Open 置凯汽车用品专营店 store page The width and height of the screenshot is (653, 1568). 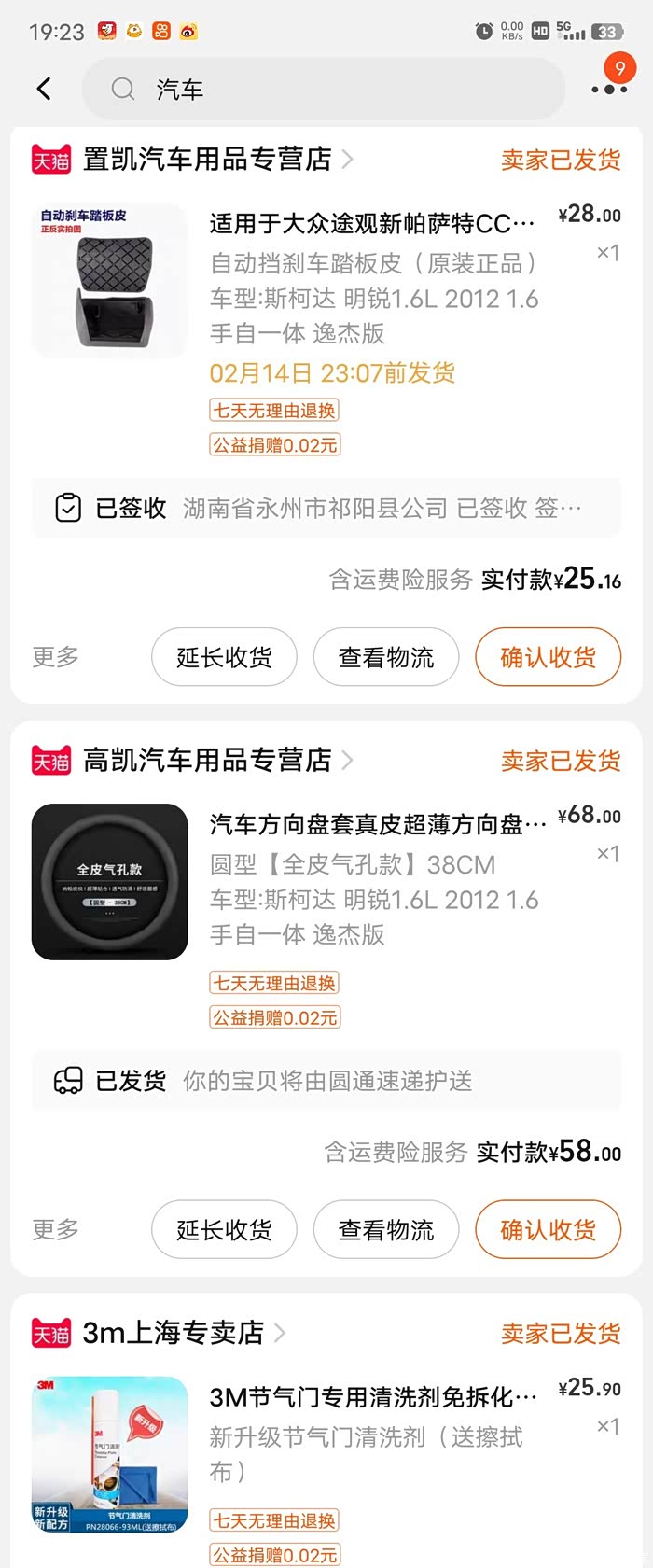[x=208, y=160]
